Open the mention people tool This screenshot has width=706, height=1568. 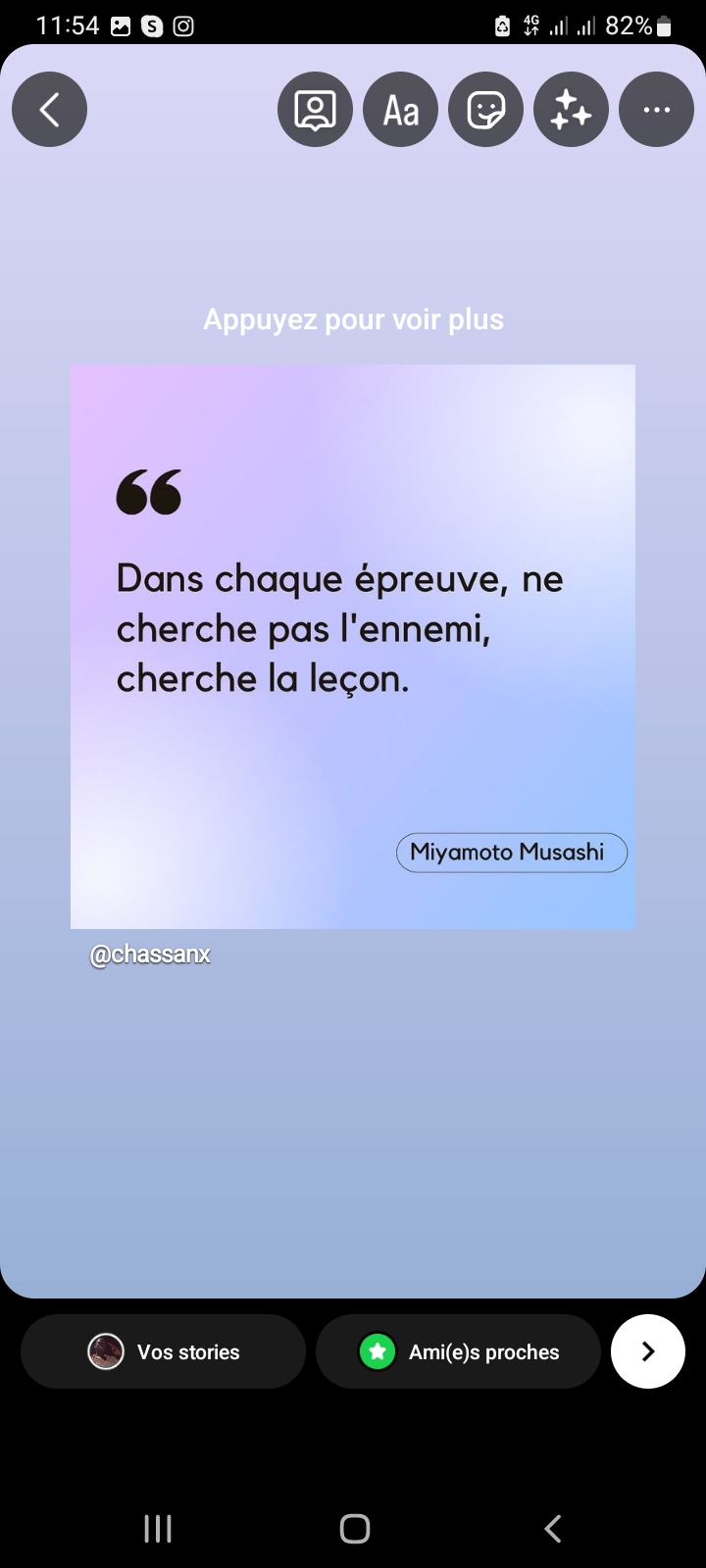tap(315, 110)
